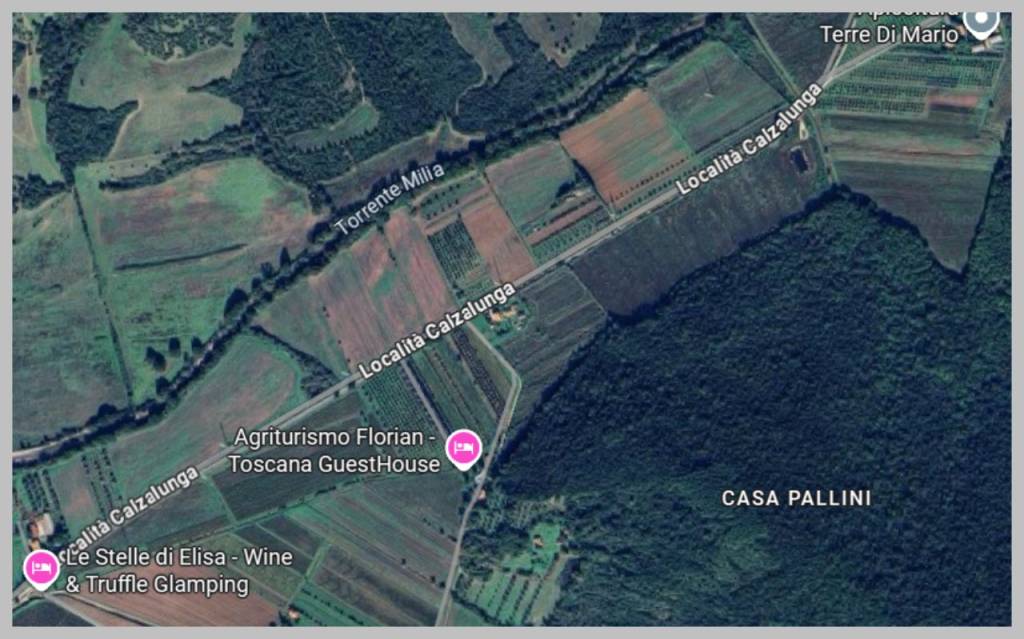
Task: Select Le Stelle di Elisa glamping marker
Action: tap(41, 567)
